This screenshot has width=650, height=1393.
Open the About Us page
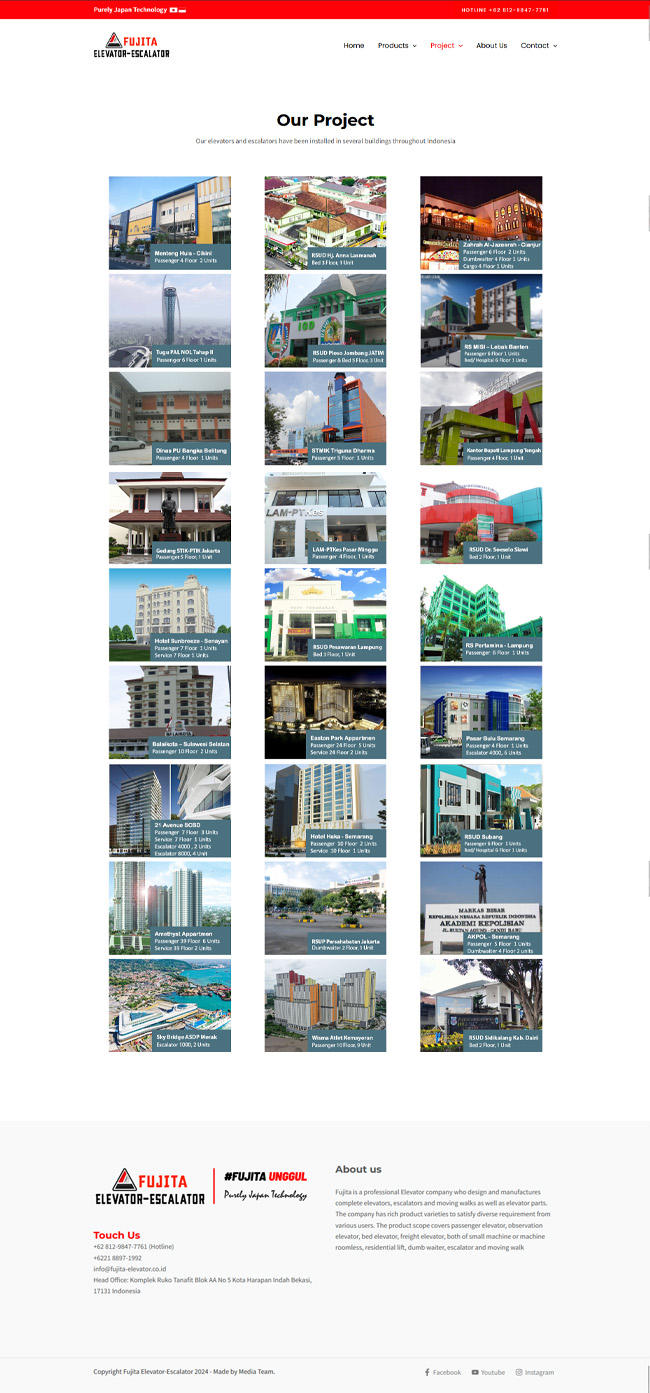(491, 46)
